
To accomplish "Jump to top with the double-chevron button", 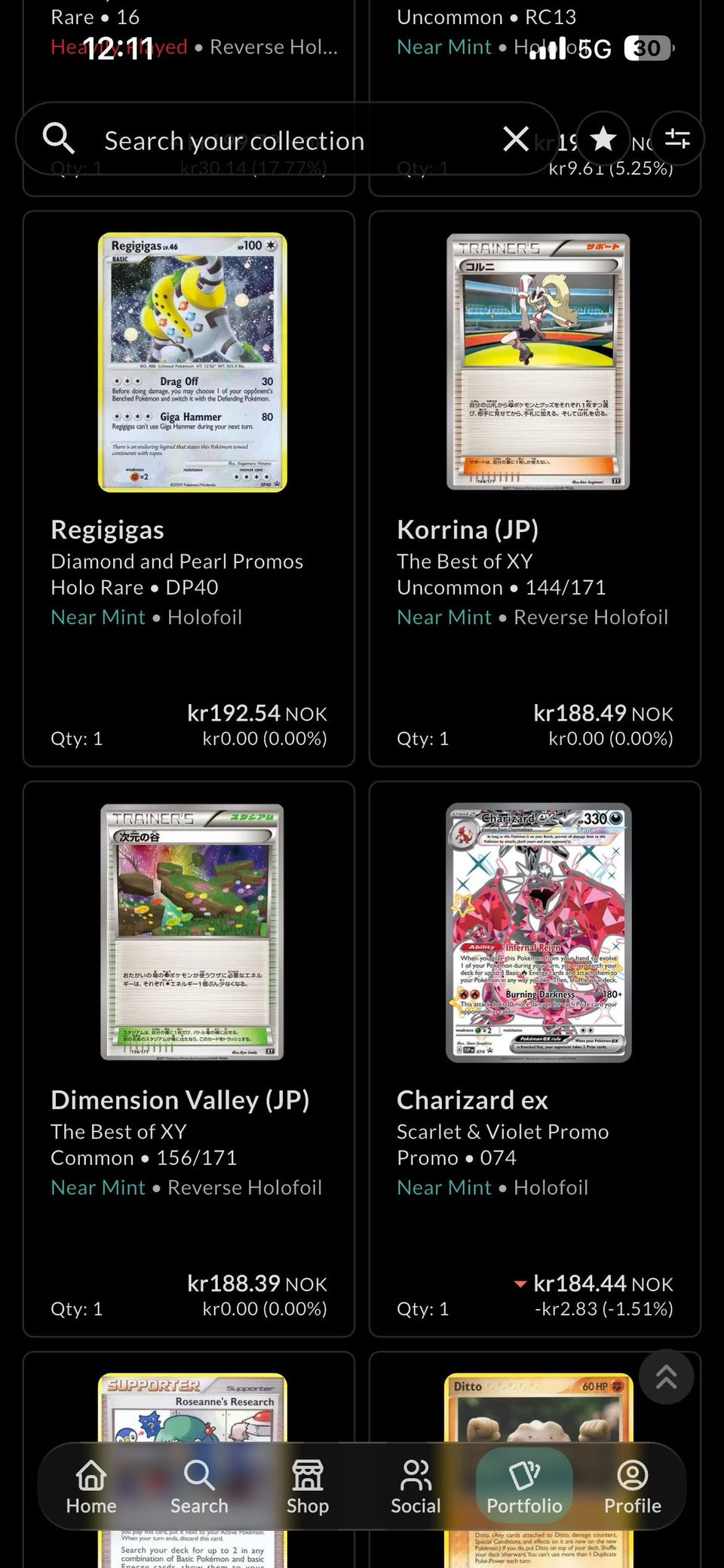I will [x=666, y=1377].
